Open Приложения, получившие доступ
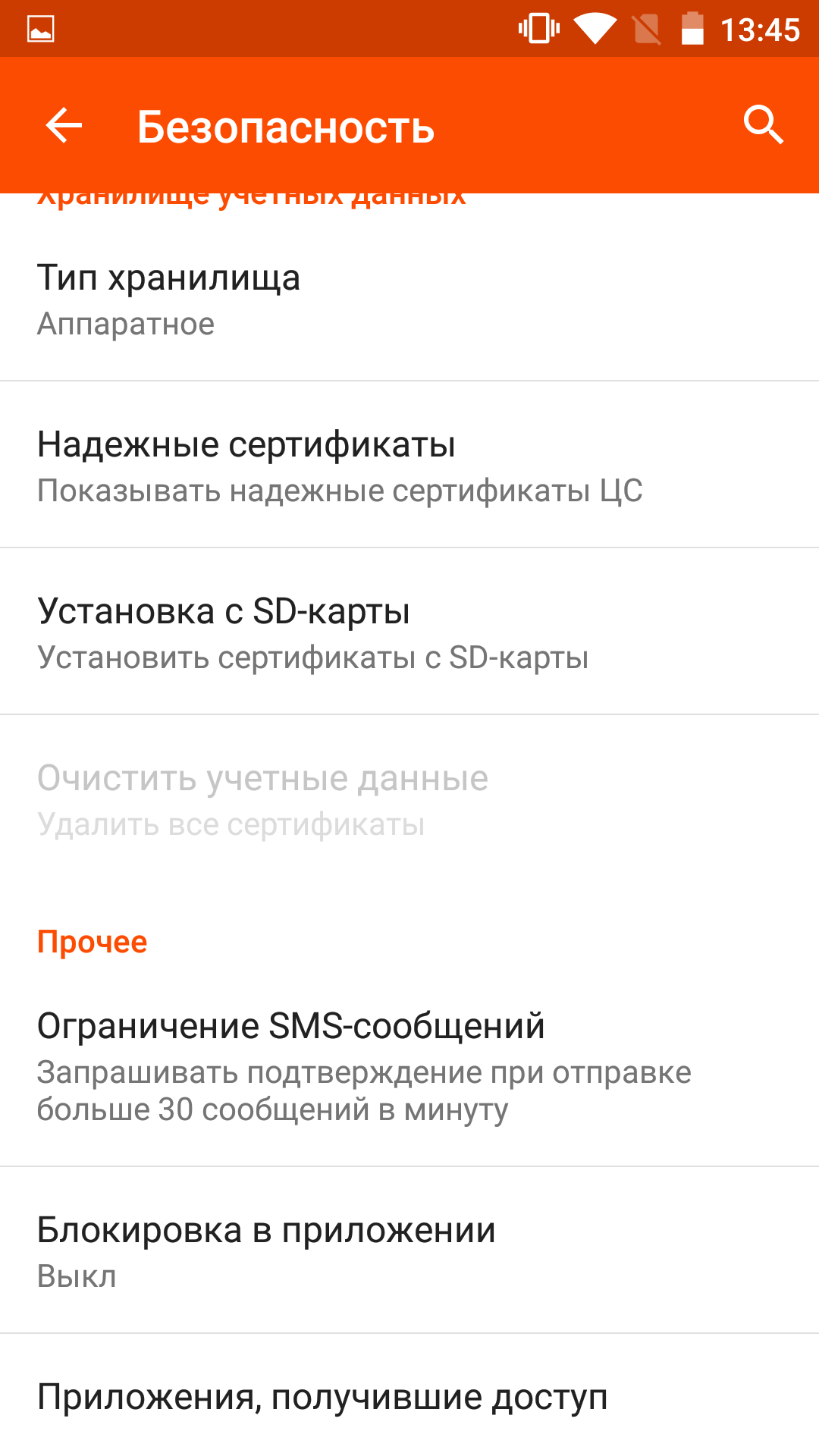The height and width of the screenshot is (1456, 819). click(x=409, y=1396)
